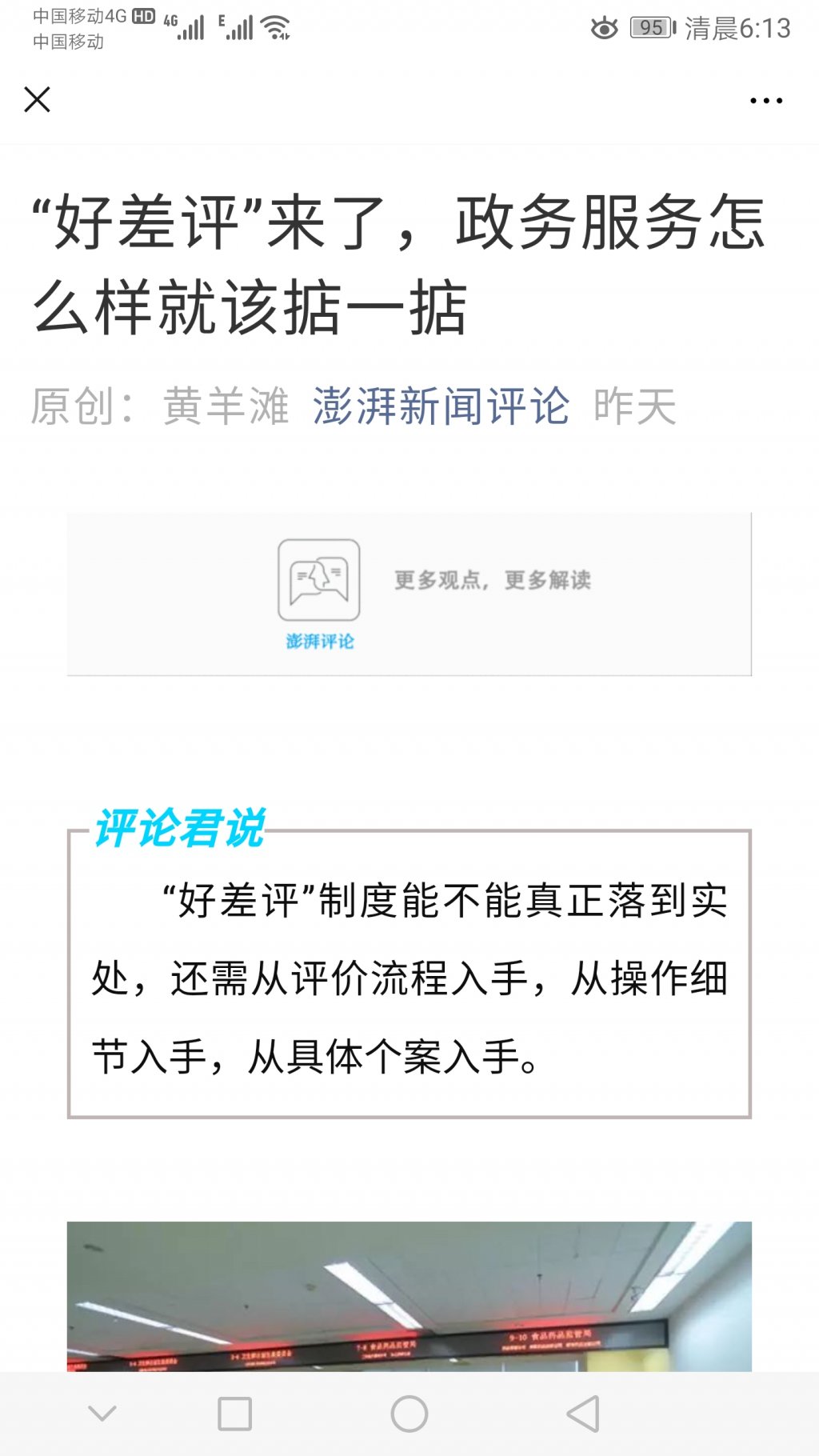Open the 澎湃新闻评论 account link
The image size is (819, 1456).
tap(441, 406)
